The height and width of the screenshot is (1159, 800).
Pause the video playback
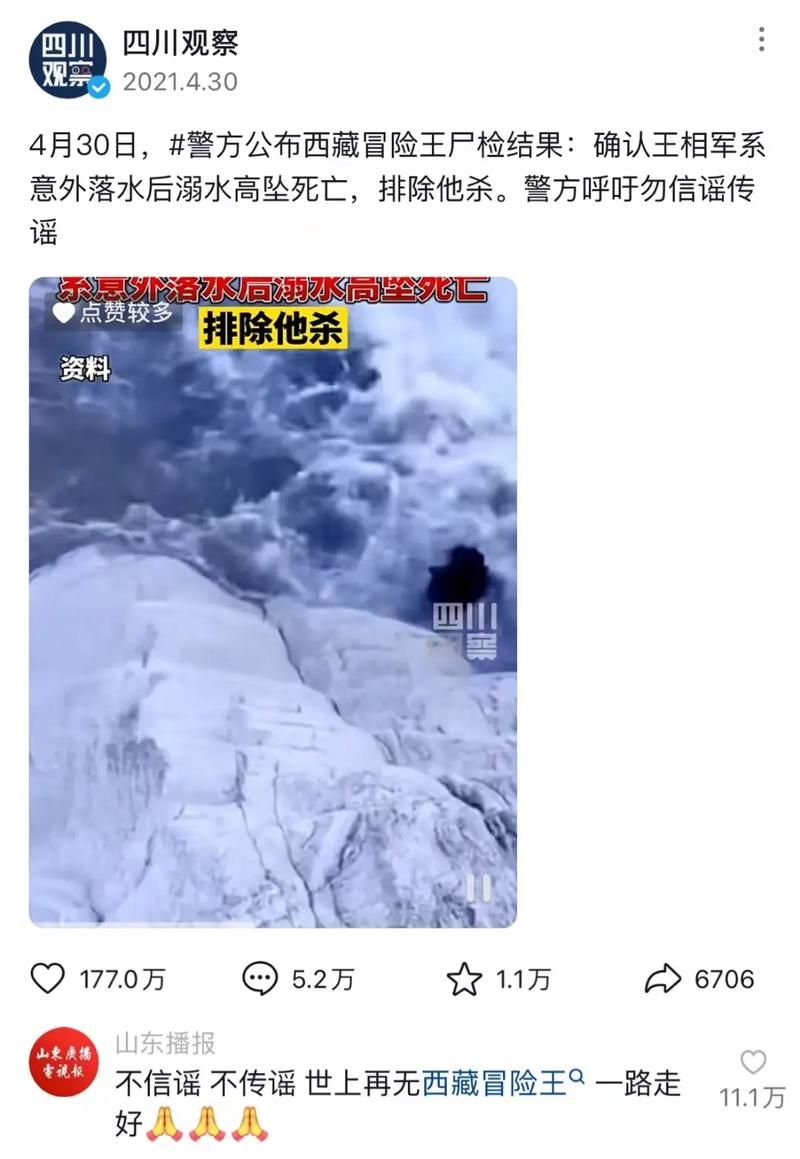478,887
